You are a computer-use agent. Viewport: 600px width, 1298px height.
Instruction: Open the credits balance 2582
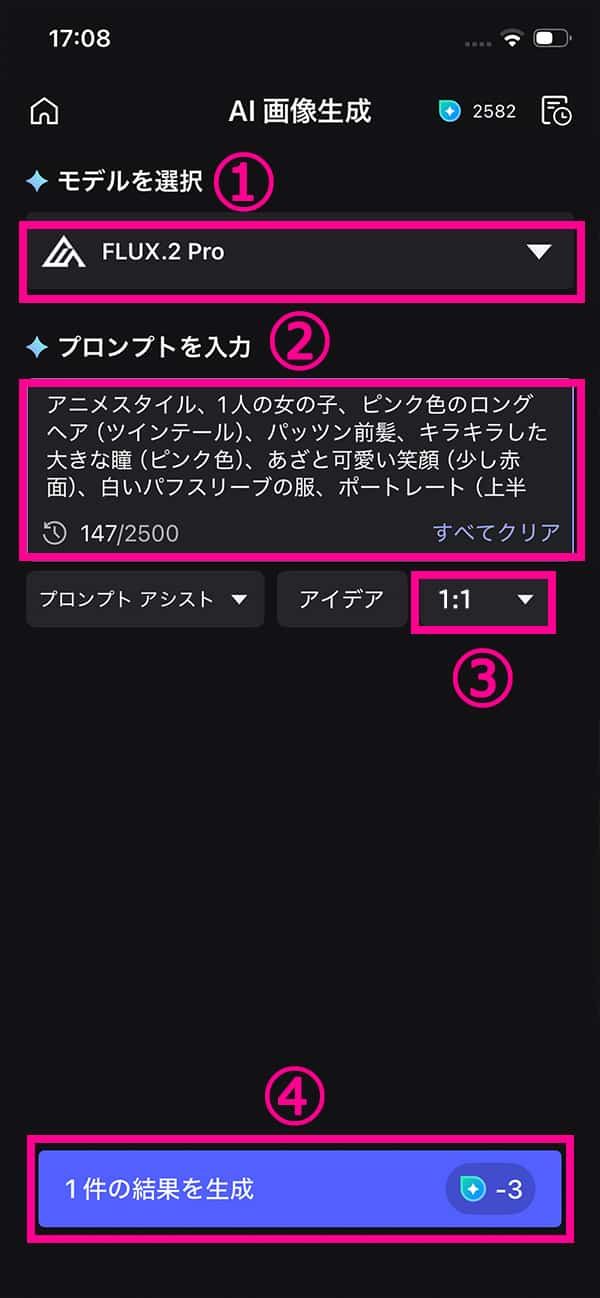coord(478,111)
